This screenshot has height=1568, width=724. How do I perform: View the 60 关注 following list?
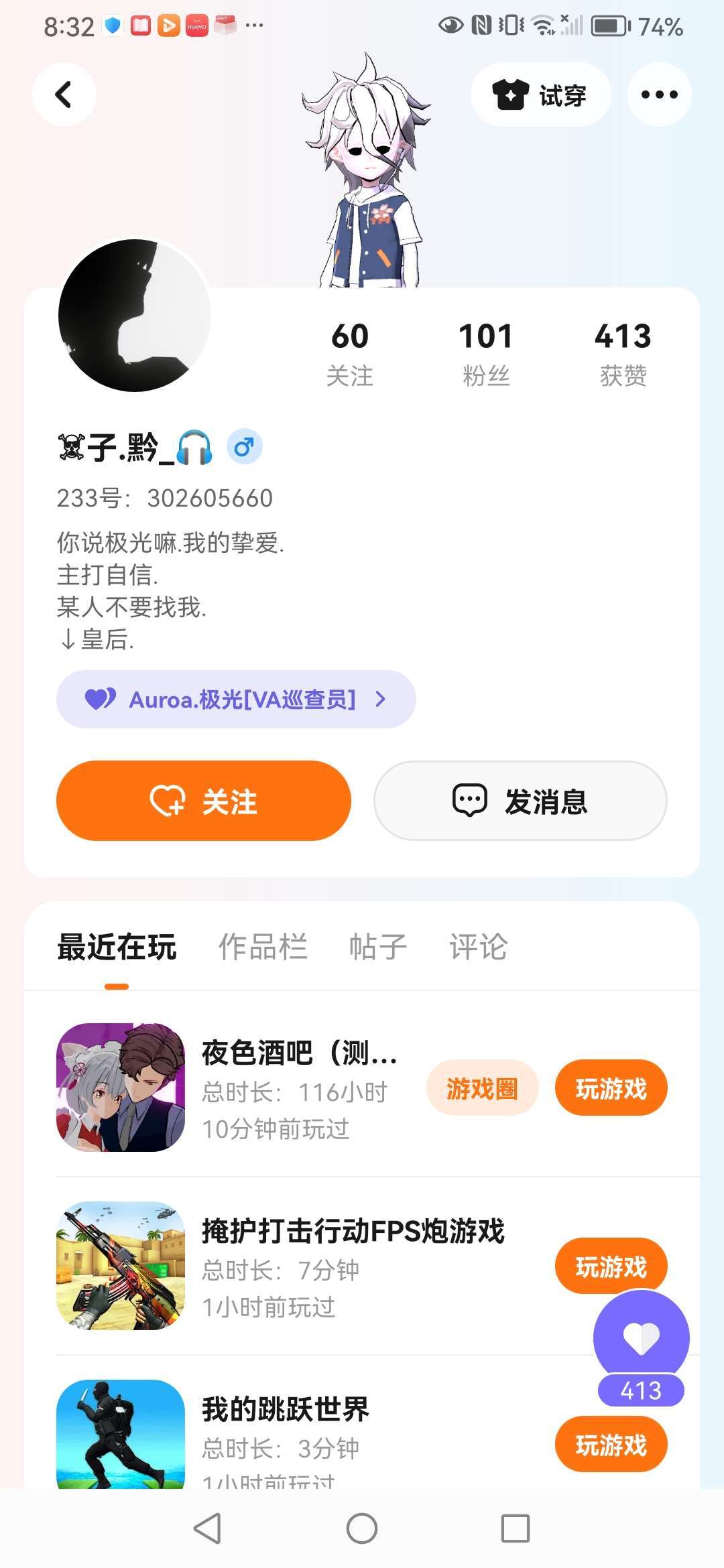tap(350, 354)
